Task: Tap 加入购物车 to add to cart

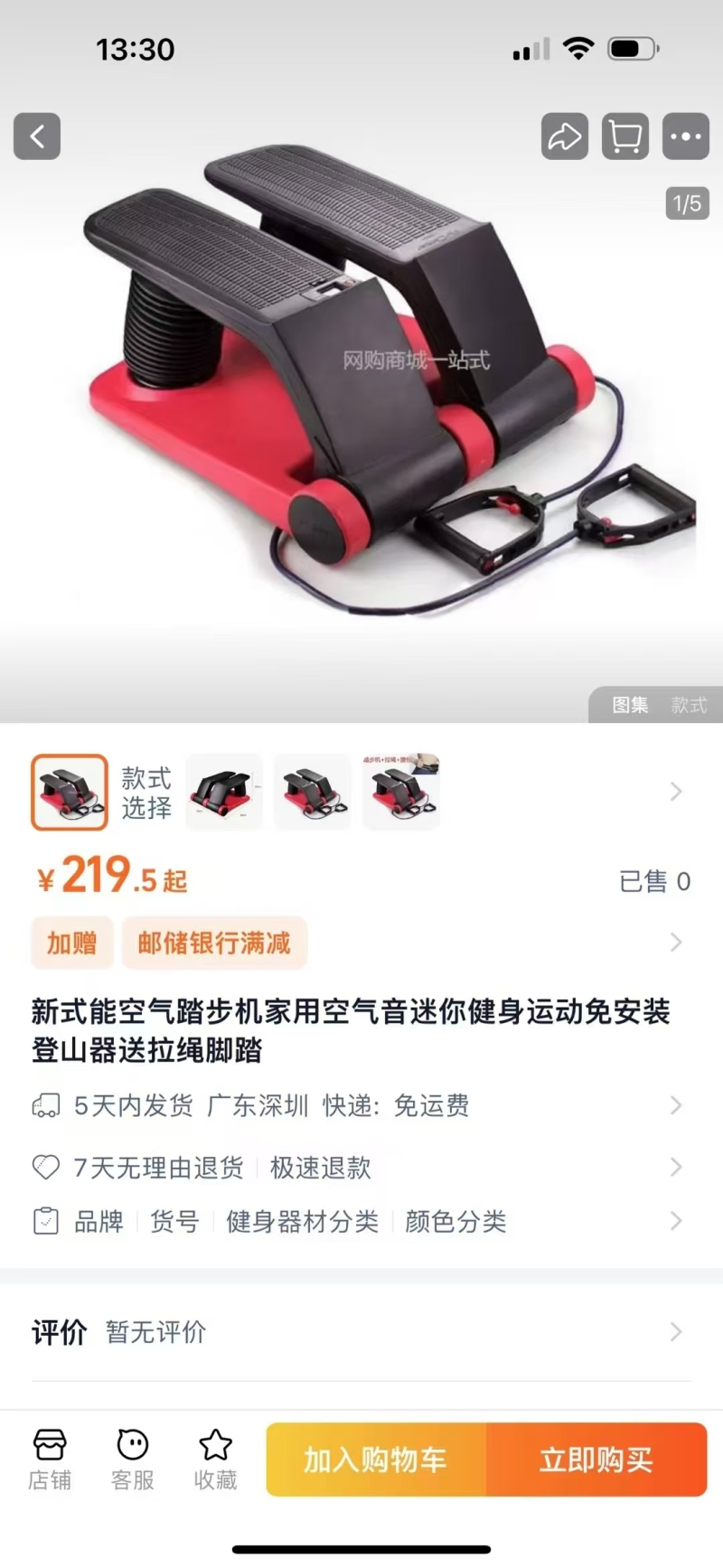Action: [376, 1460]
